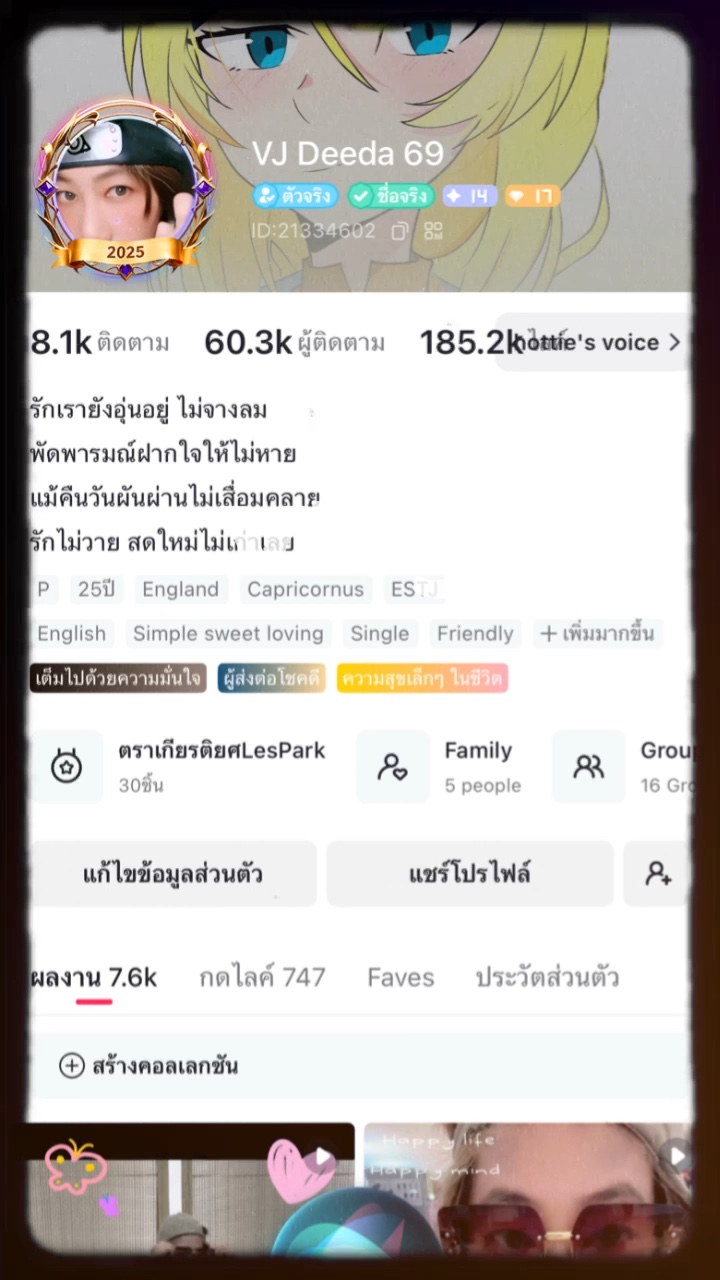Image resolution: width=720 pixels, height=1280 pixels.
Task: Tap แชร์โปรไฟล์ to share profile
Action: coord(469,873)
